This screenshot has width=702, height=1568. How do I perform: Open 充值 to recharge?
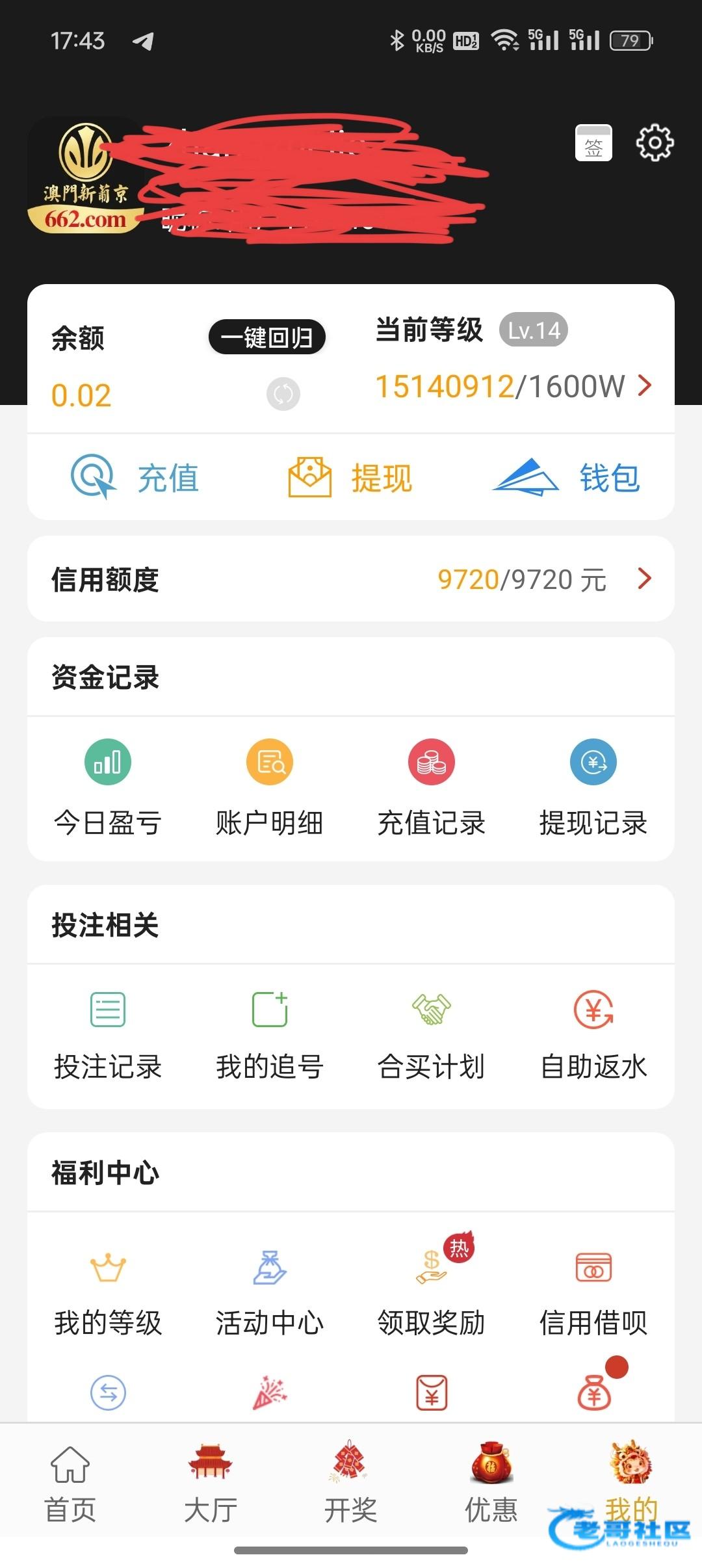pyautogui.click(x=135, y=478)
